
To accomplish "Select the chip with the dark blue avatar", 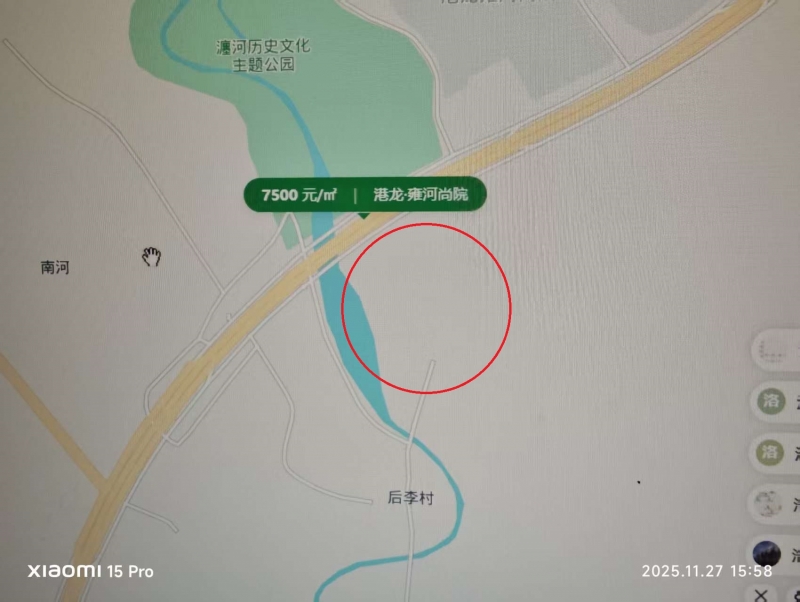I will pyautogui.click(x=768, y=553).
